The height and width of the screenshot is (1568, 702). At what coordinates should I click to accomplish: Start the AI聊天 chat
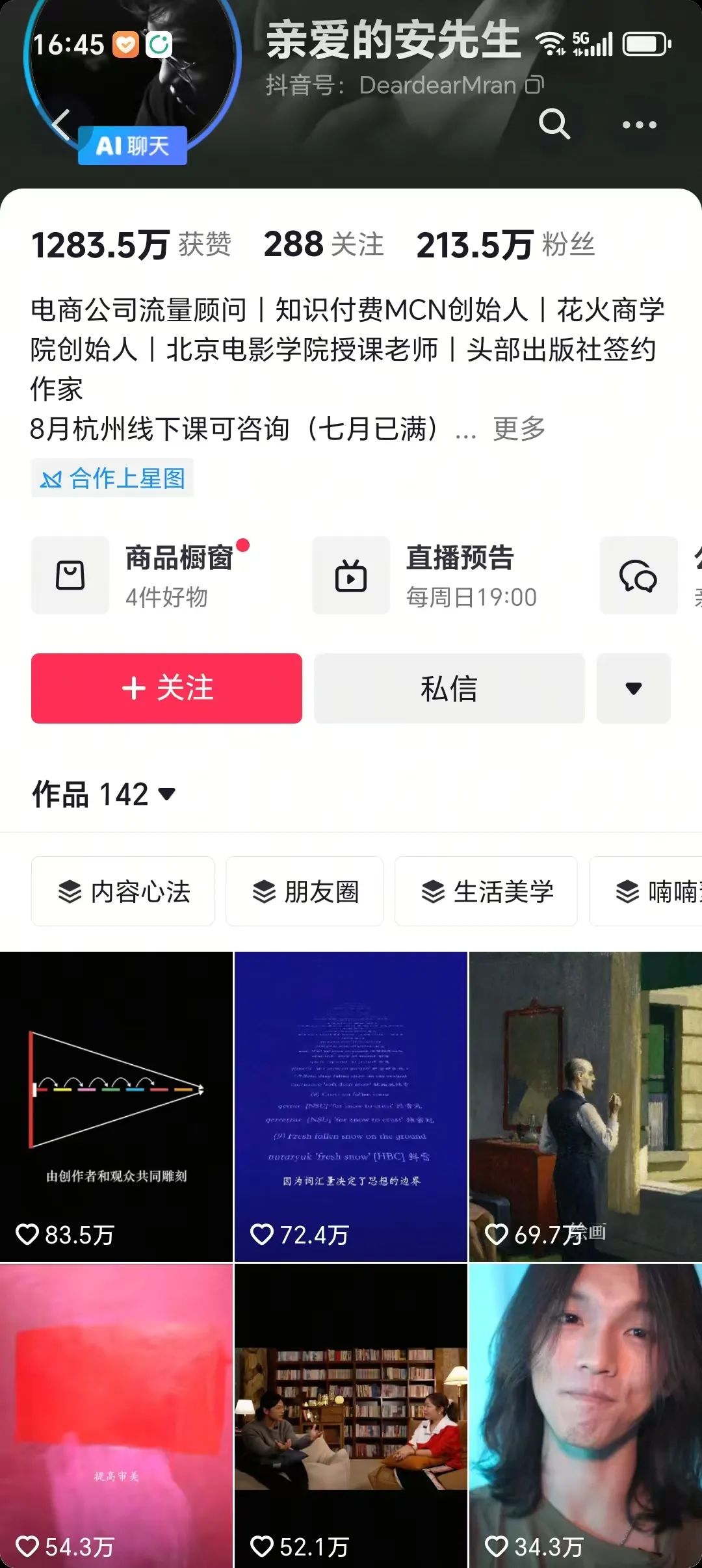133,146
